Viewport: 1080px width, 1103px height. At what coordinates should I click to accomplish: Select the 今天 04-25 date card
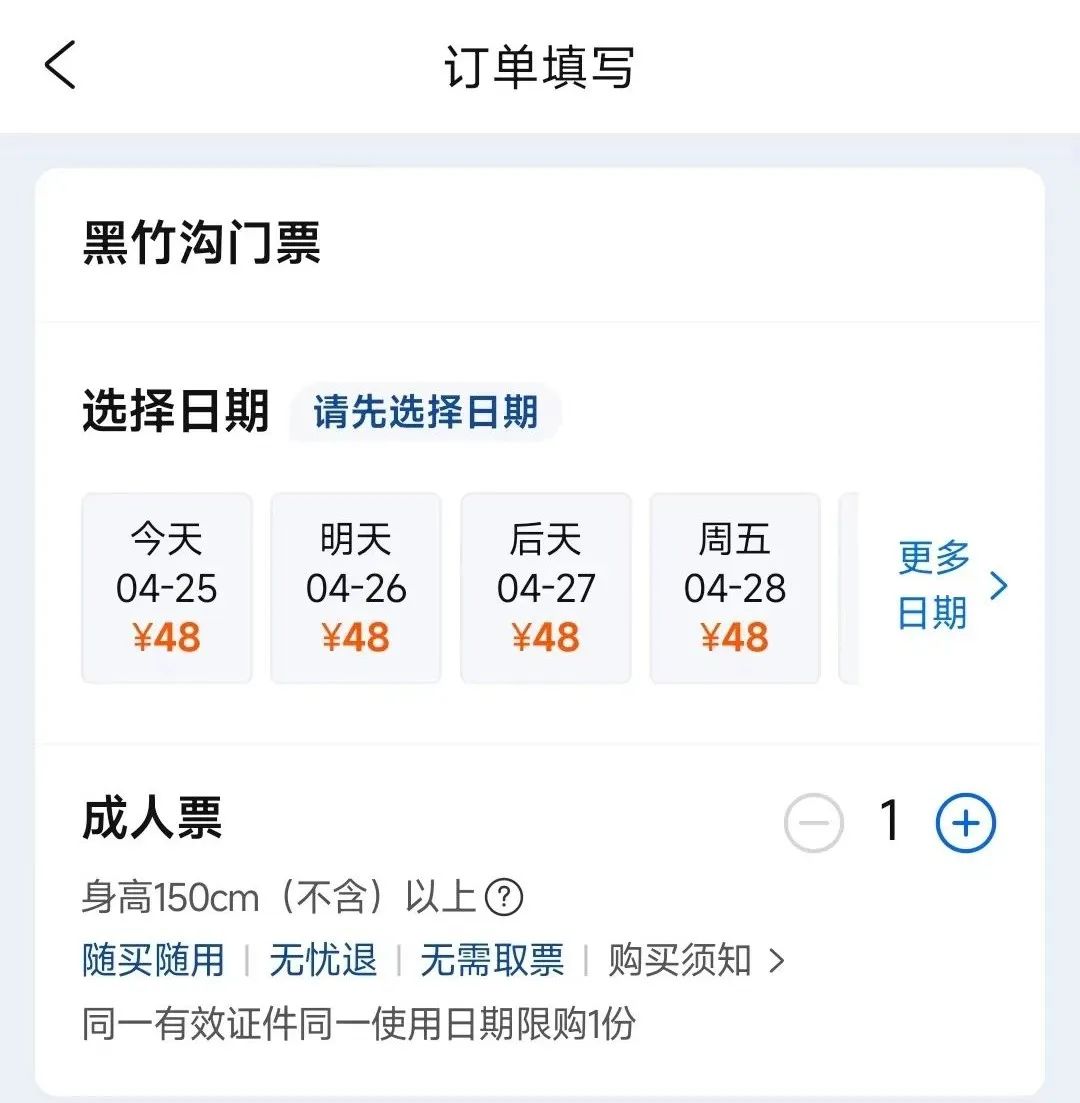click(166, 587)
